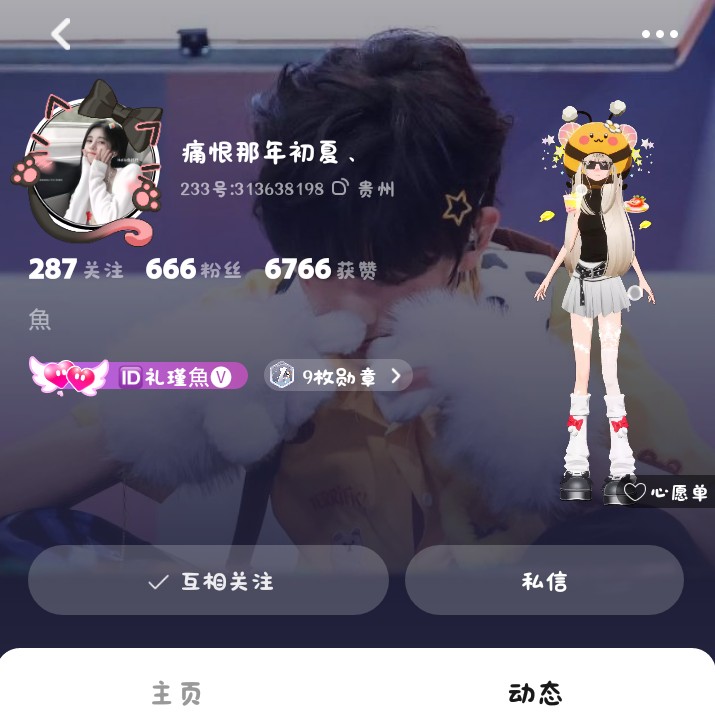Switch to the 动态 tab

tap(535, 692)
